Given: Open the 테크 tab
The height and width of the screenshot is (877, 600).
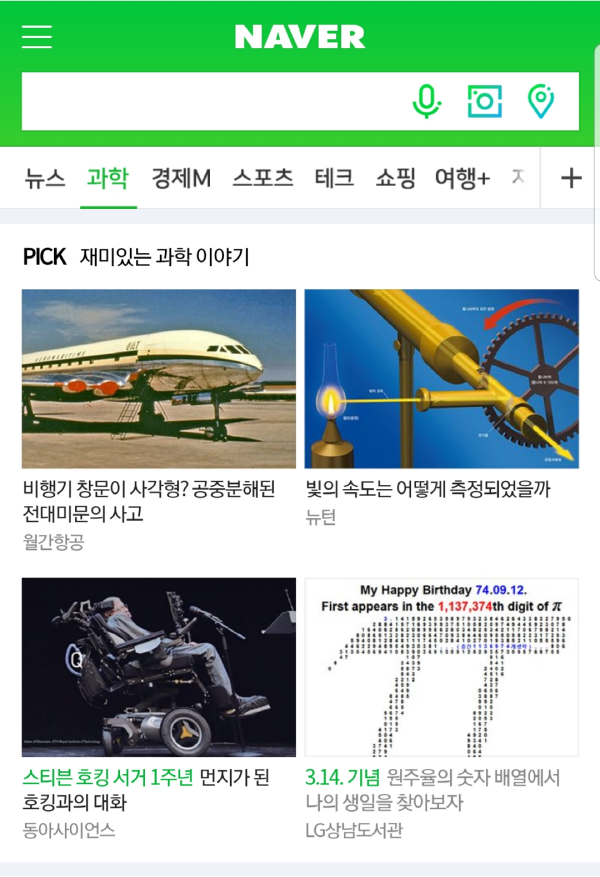Looking at the screenshot, I should click(334, 179).
